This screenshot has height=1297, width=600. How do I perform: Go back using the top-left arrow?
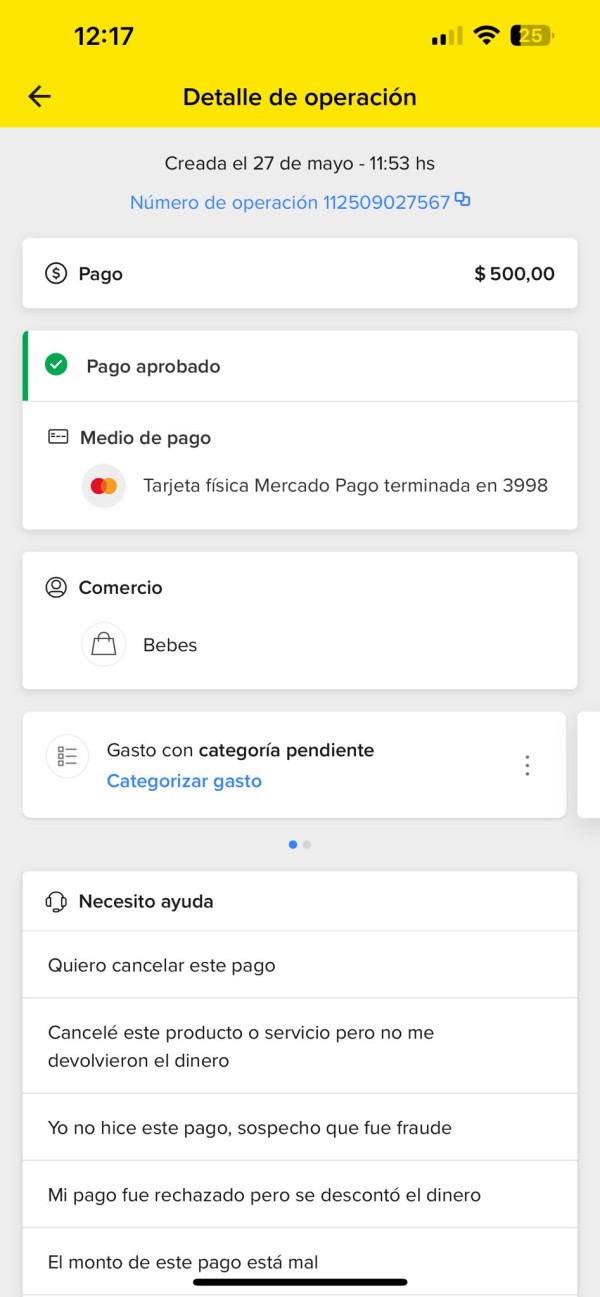pyautogui.click(x=39, y=96)
